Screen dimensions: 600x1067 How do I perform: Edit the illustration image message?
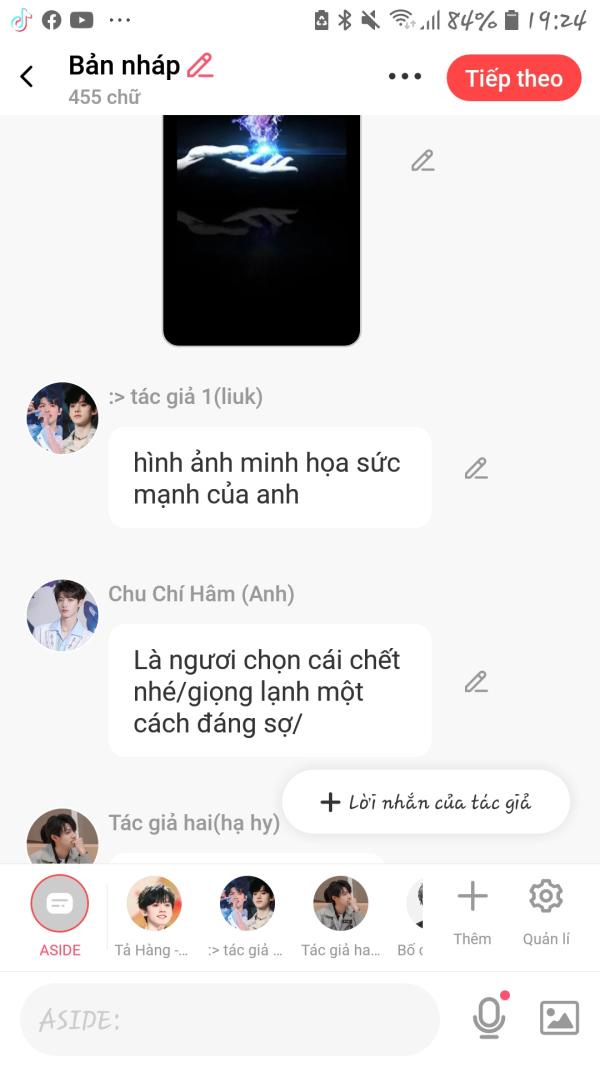coord(423,161)
